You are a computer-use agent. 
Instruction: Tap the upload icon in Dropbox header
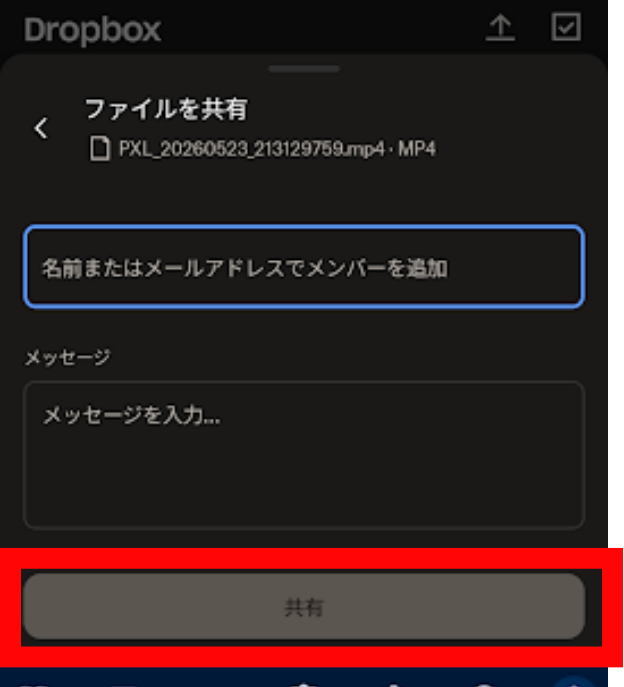click(x=500, y=28)
